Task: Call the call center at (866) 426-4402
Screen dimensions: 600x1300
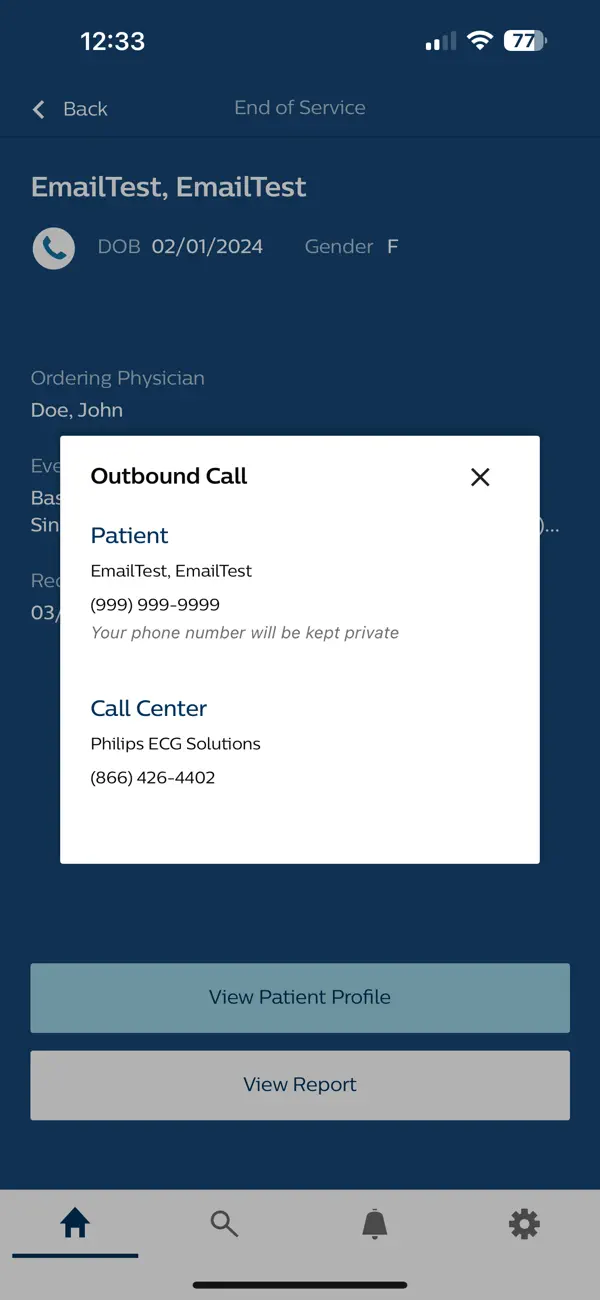Action: tap(153, 777)
